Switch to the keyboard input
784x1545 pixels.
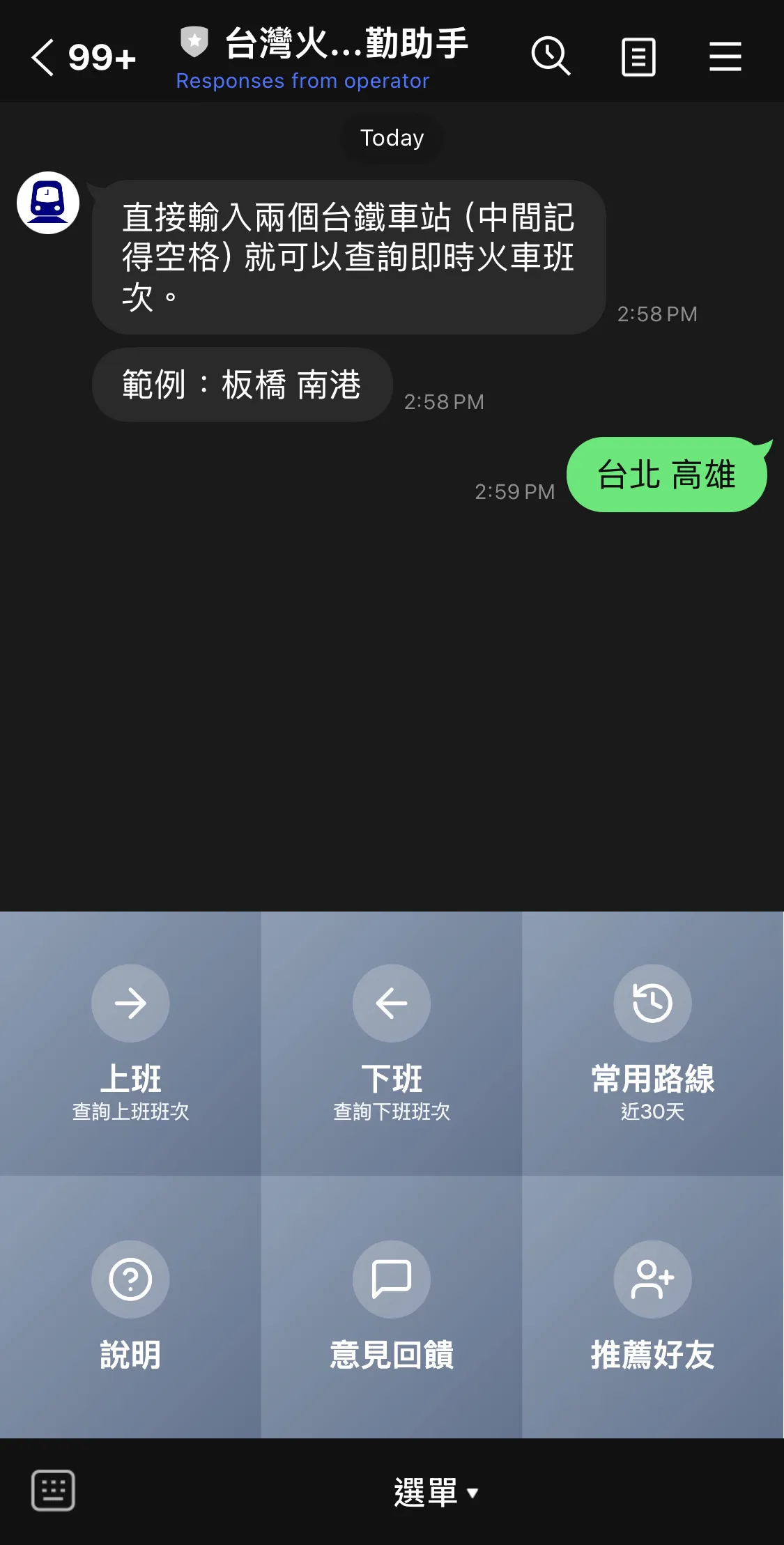point(53,1491)
